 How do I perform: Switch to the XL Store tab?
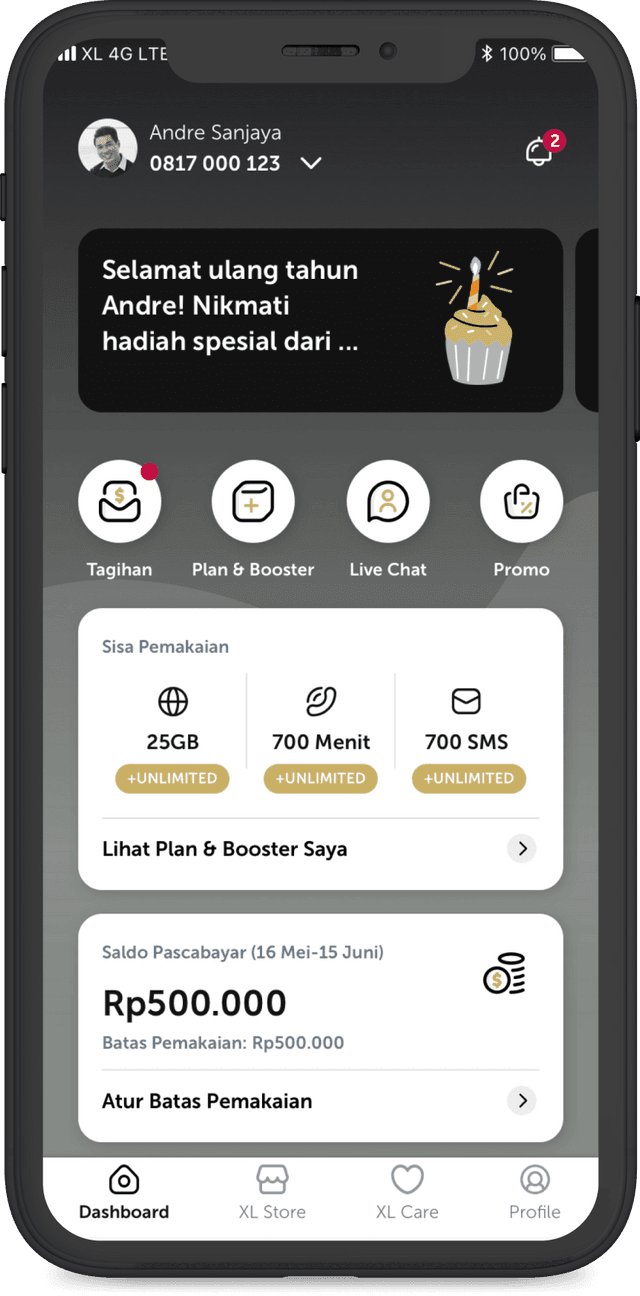[272, 1192]
